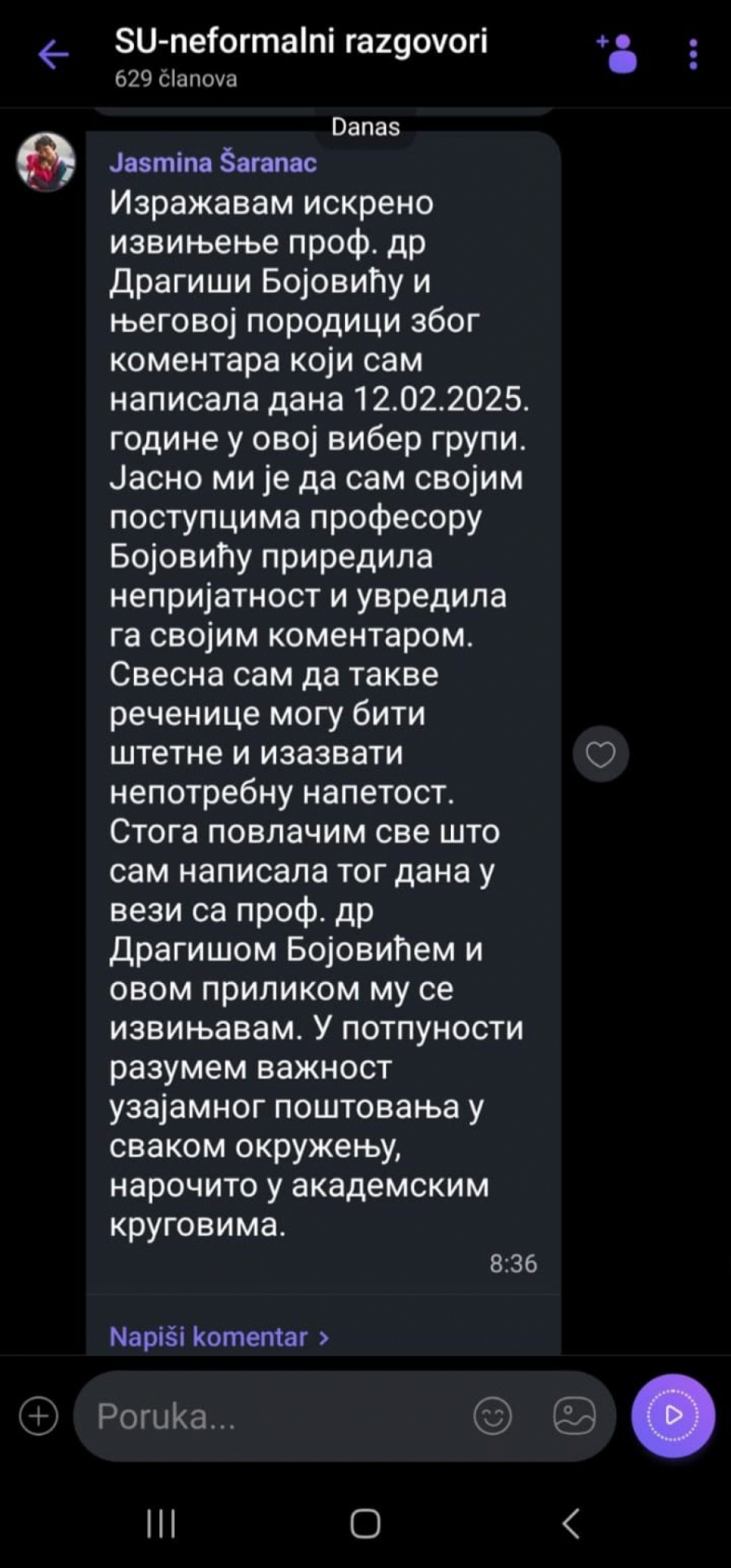Tap the system home button

(x=365, y=1523)
